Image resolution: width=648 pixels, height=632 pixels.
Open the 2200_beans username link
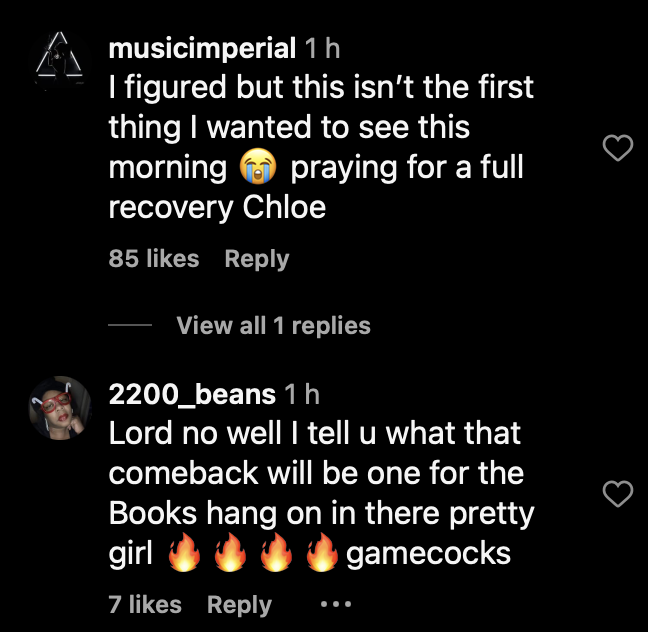coord(192,394)
